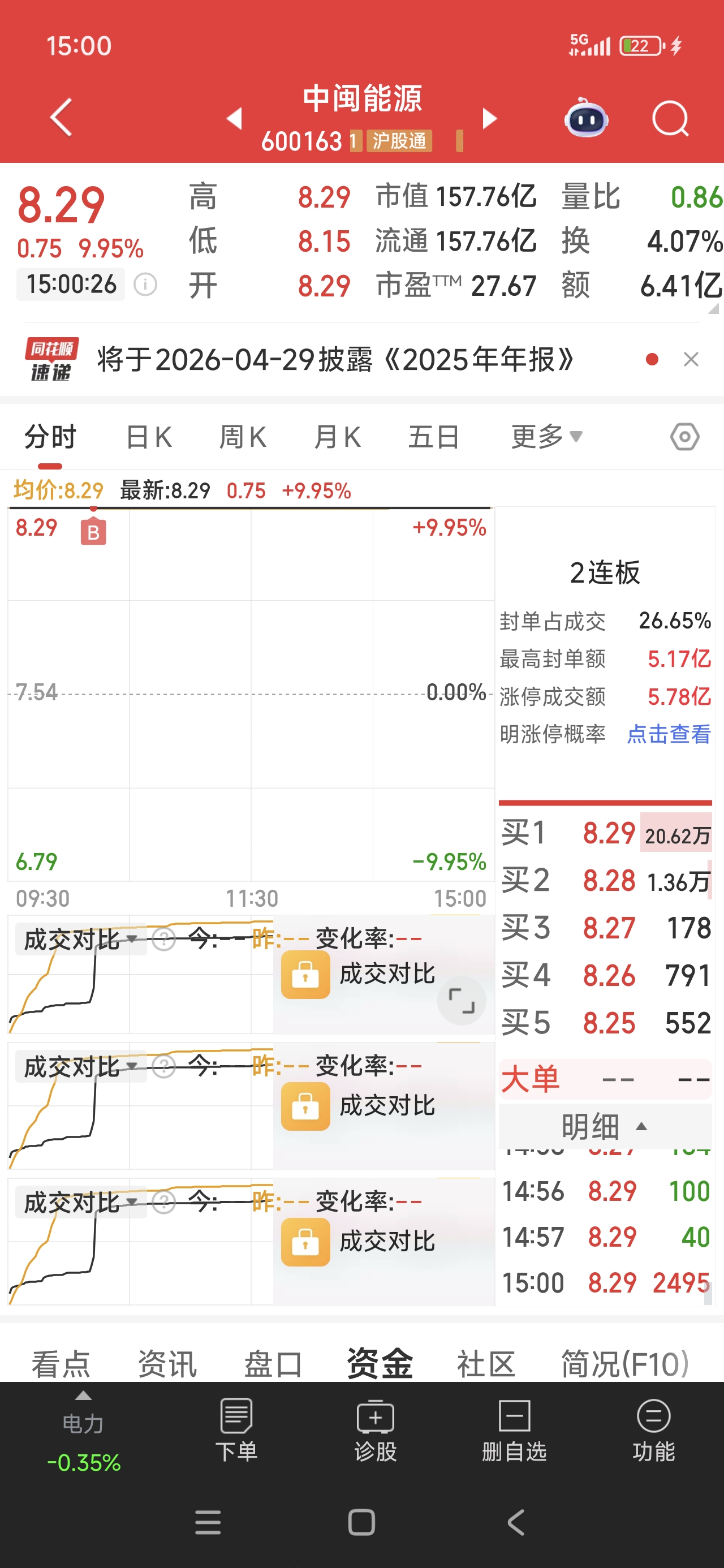Dismiss the annual report notice banner

[691, 359]
